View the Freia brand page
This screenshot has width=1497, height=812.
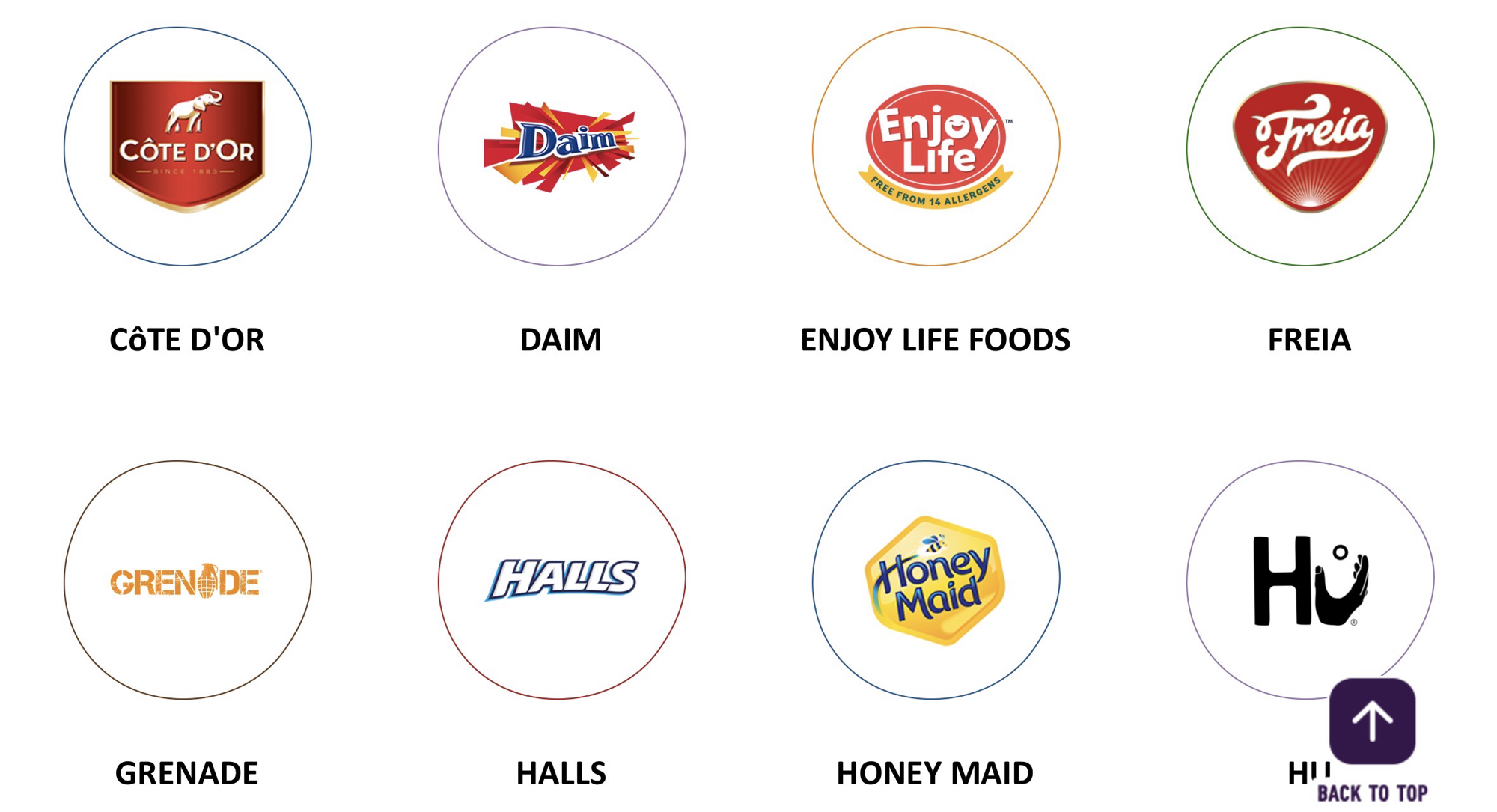pos(1310,147)
